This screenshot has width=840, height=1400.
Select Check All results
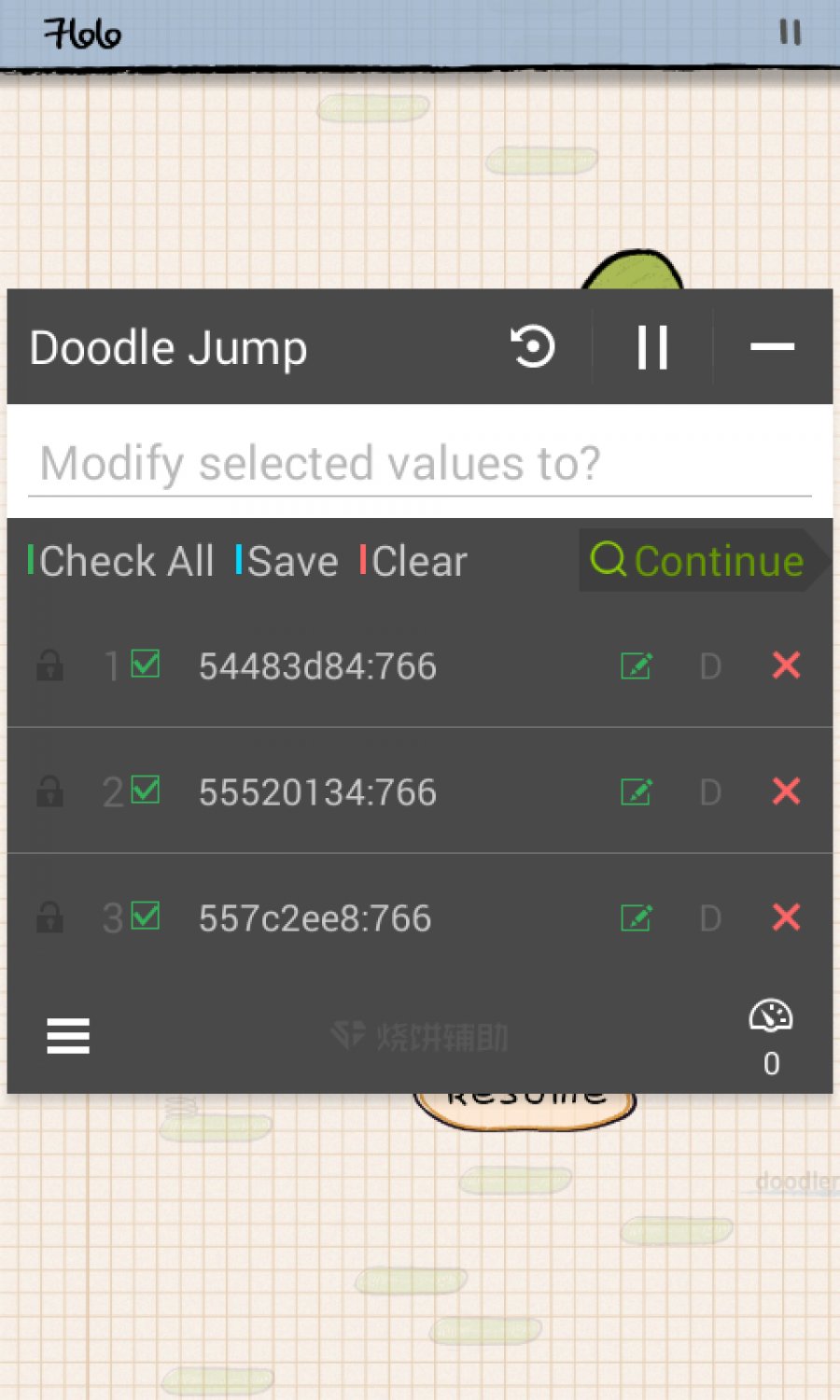121,561
